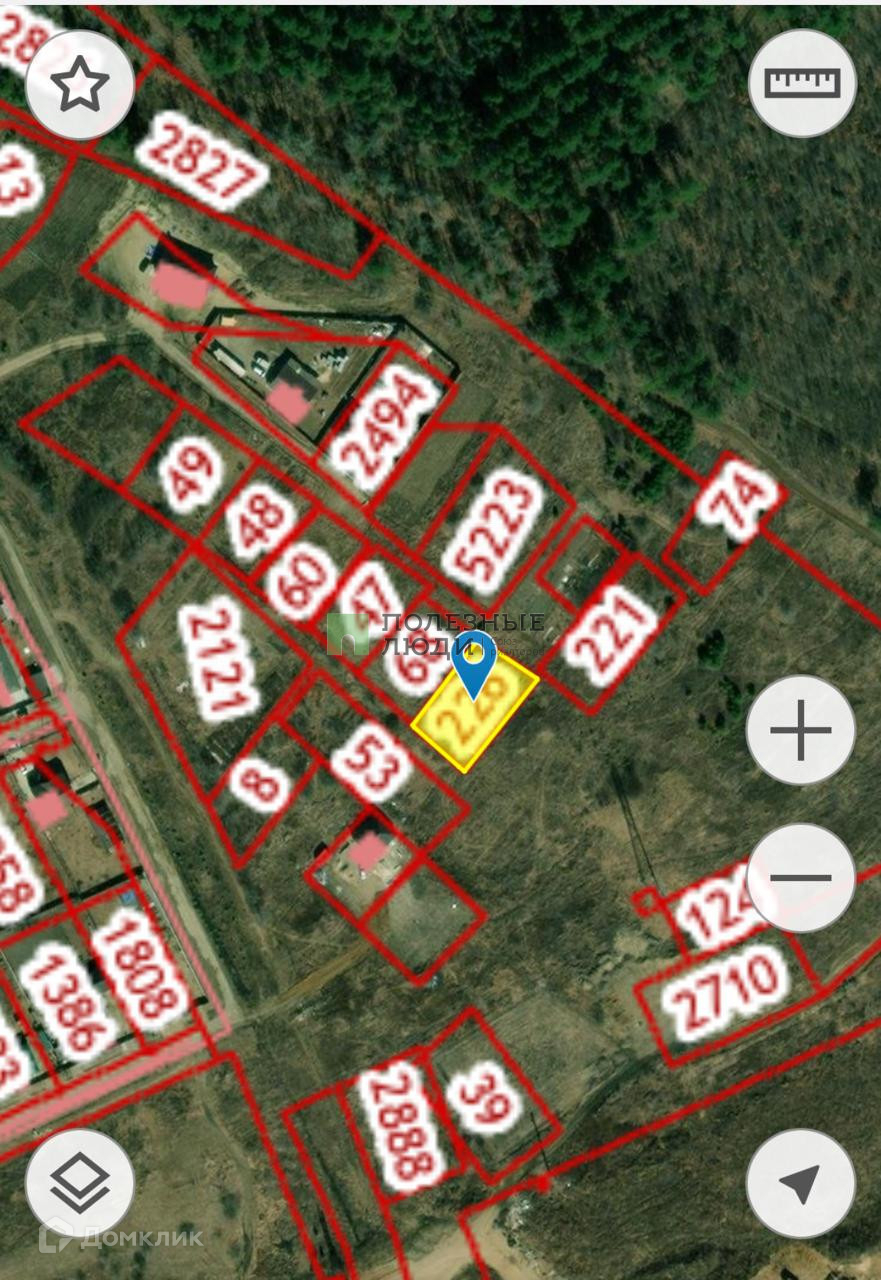Center the map on my location
This screenshot has width=881, height=1280.
coord(801,1183)
